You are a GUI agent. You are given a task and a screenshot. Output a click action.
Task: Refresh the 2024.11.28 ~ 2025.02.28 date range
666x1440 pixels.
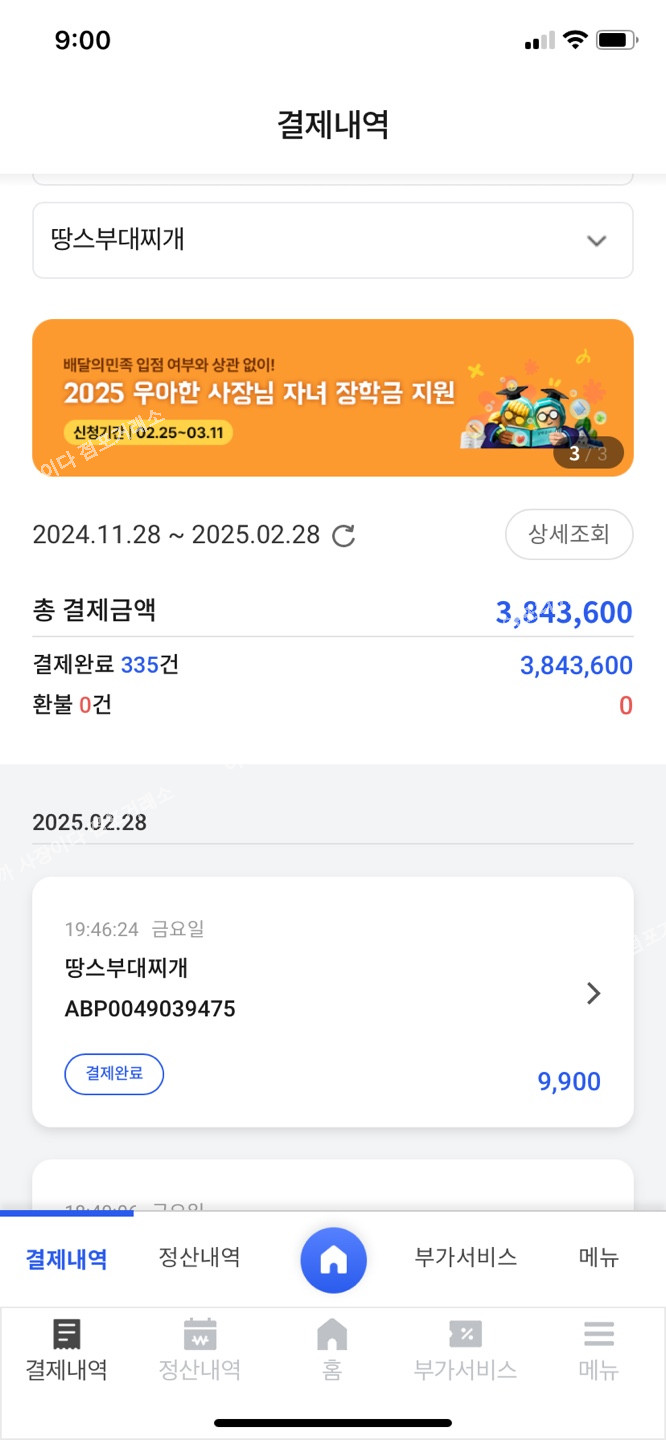pyautogui.click(x=343, y=536)
